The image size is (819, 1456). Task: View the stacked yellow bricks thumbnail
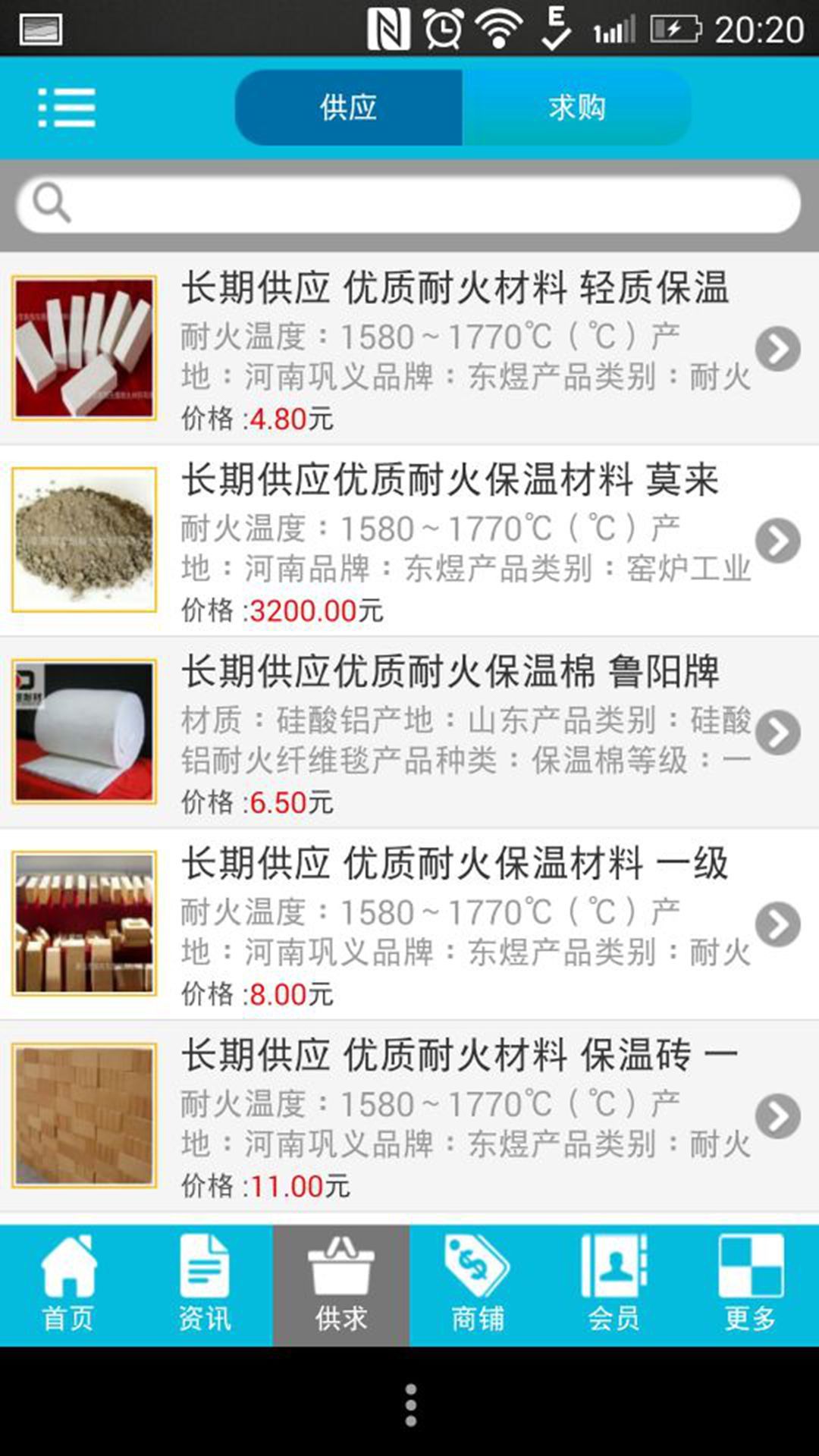[x=83, y=1115]
